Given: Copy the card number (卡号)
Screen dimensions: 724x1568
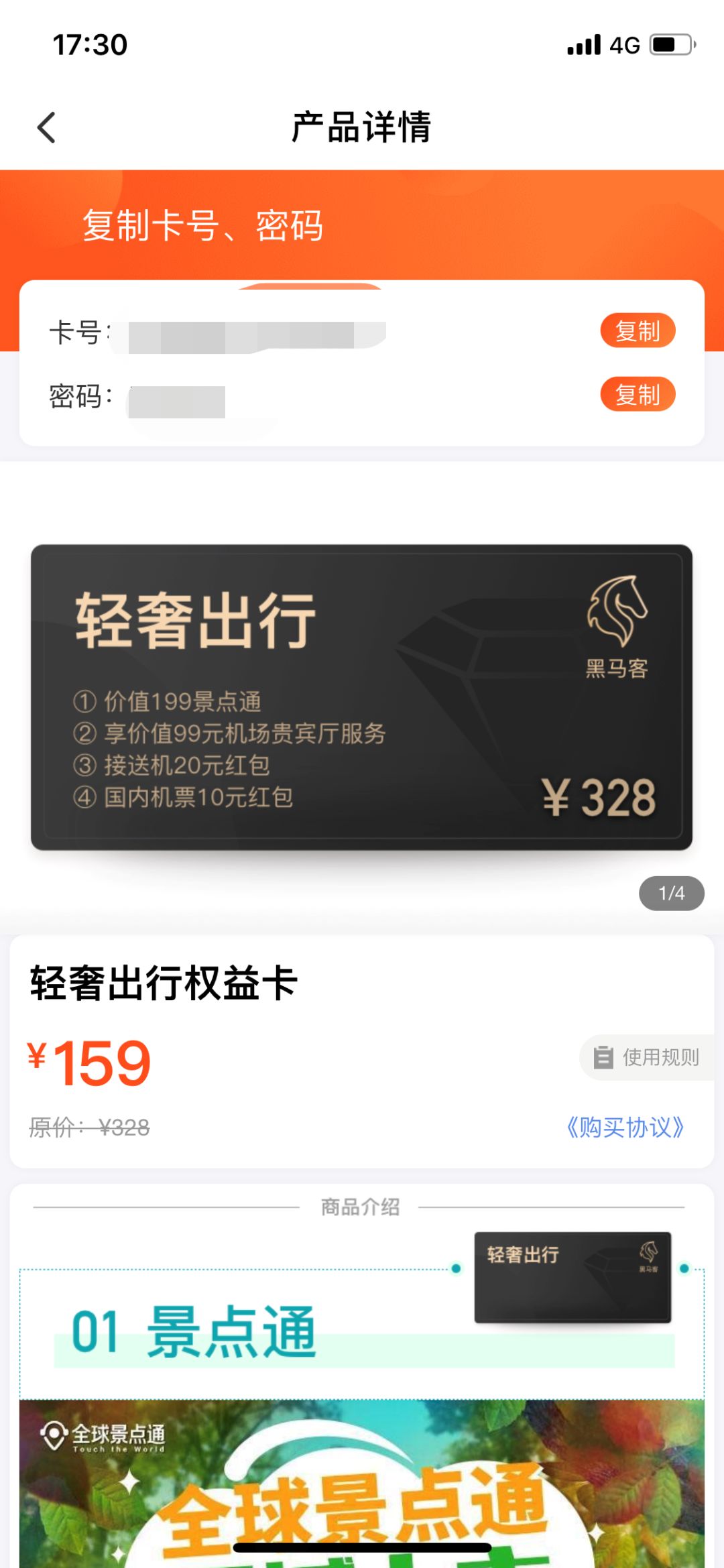Looking at the screenshot, I should point(638,330).
